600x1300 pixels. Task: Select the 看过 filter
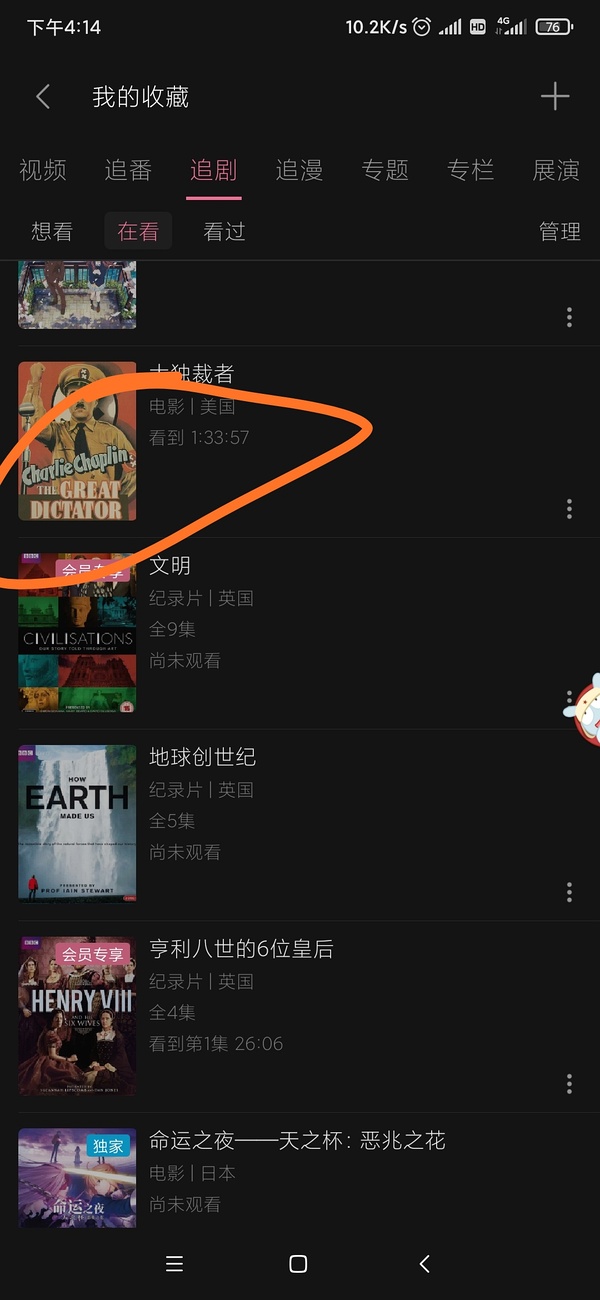tap(224, 232)
